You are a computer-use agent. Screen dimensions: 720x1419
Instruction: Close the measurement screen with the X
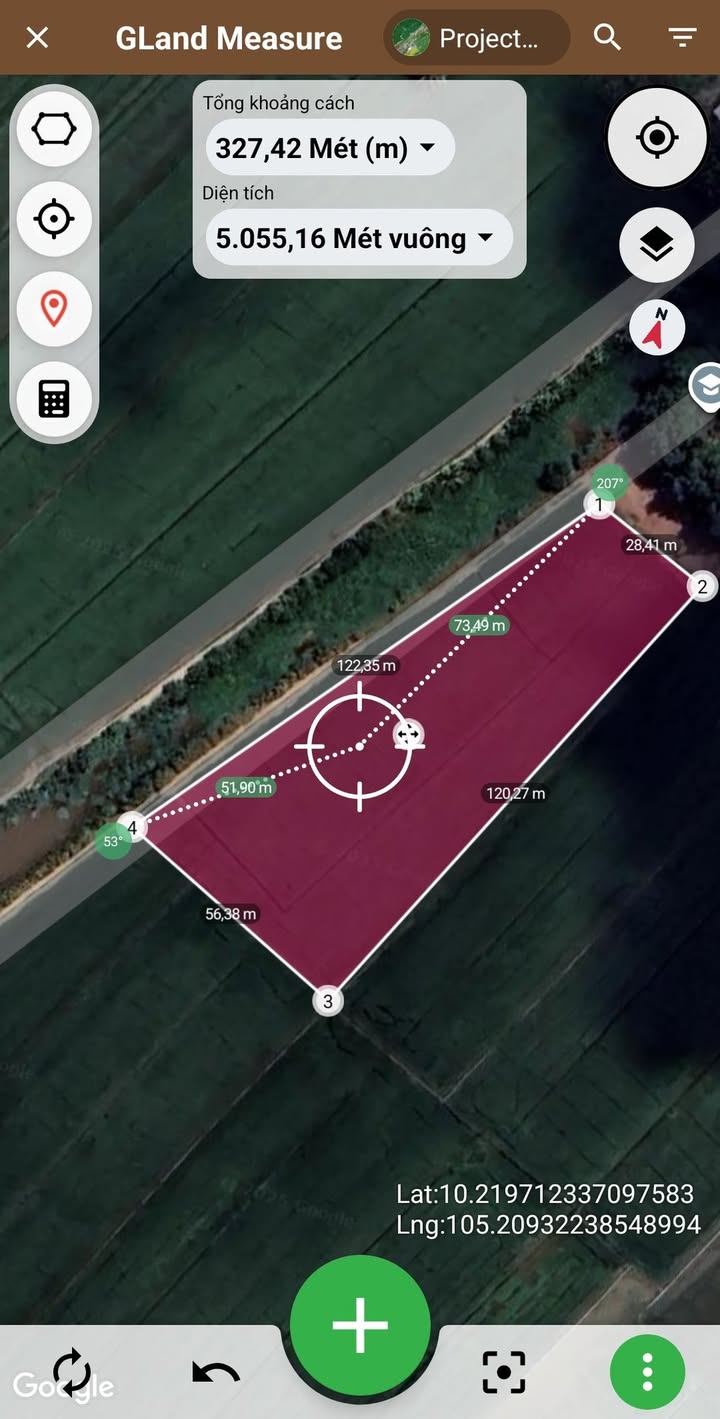(37, 38)
